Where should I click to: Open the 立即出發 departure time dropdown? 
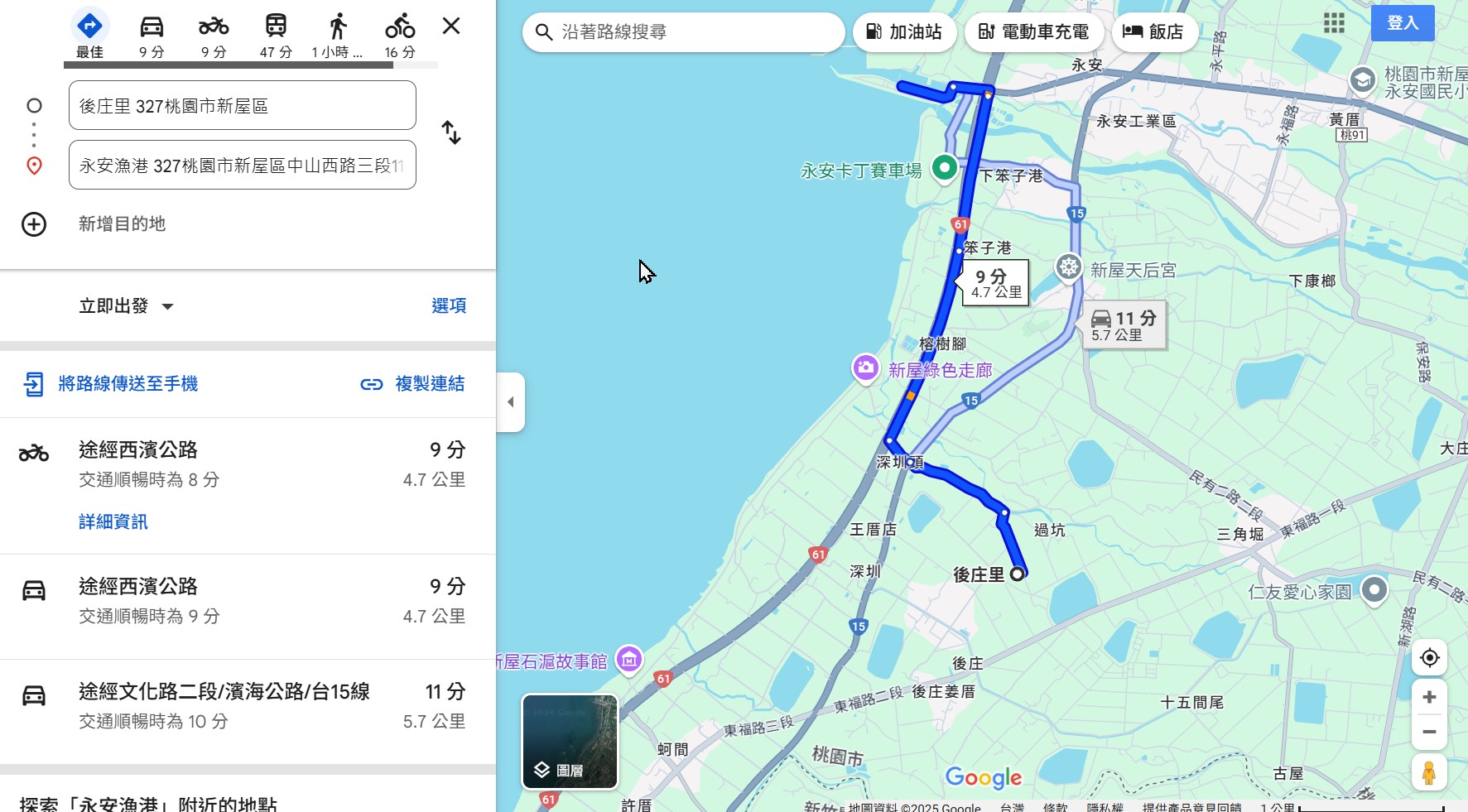point(127,306)
